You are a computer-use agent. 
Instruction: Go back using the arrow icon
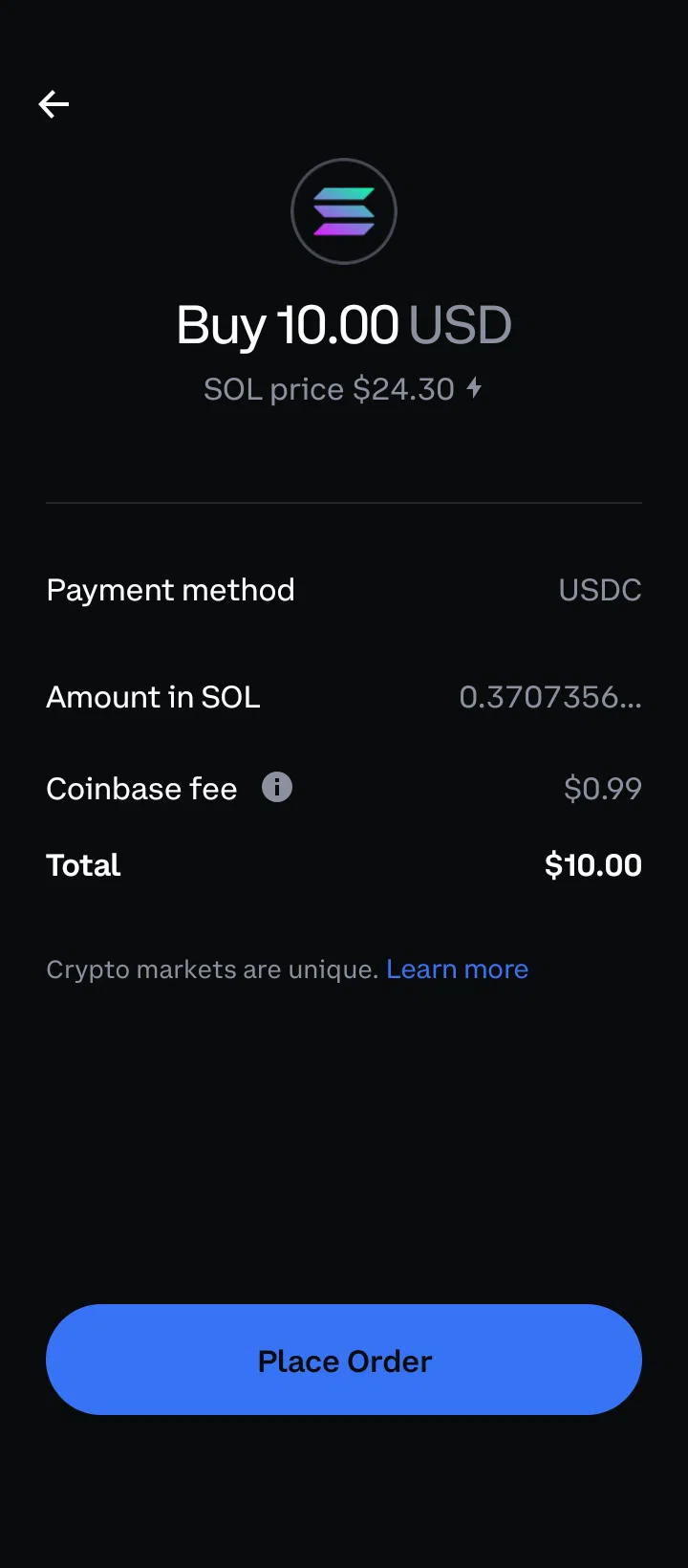(x=54, y=103)
